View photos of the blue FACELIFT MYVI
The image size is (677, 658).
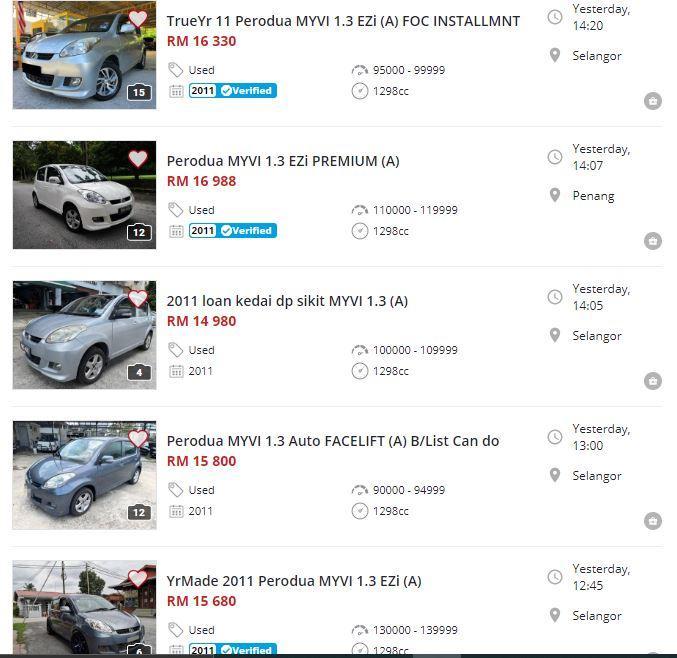click(84, 476)
